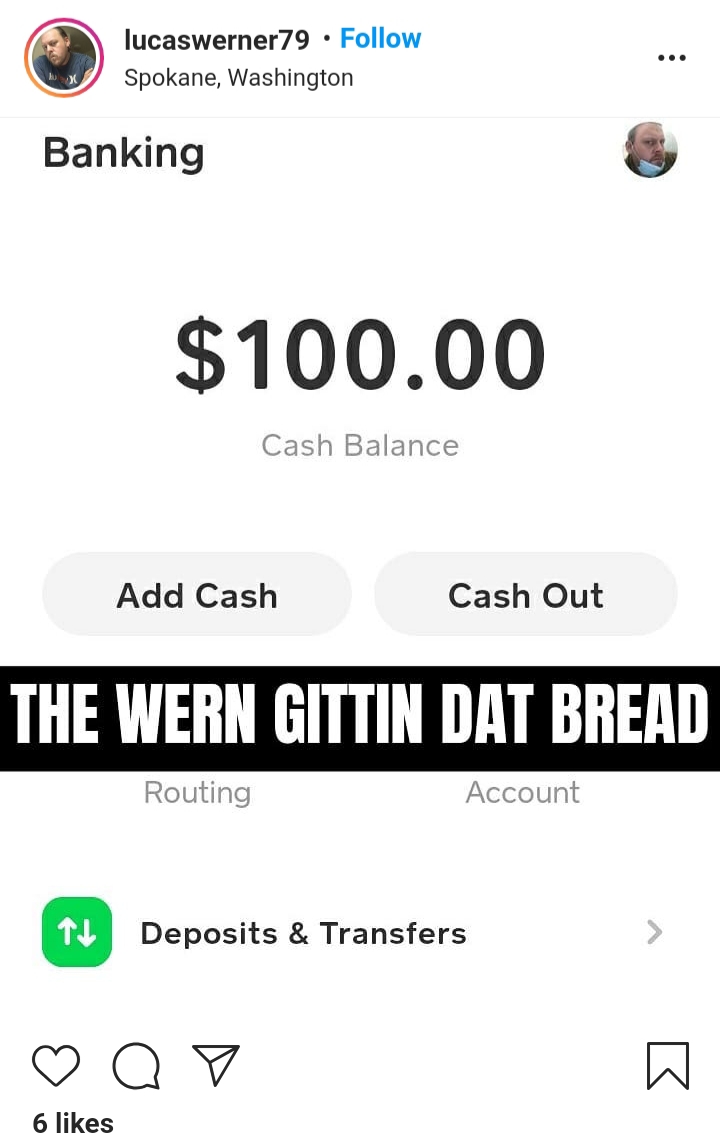Follow lucaswerner79
The height and width of the screenshot is (1140, 720).
click(x=380, y=39)
